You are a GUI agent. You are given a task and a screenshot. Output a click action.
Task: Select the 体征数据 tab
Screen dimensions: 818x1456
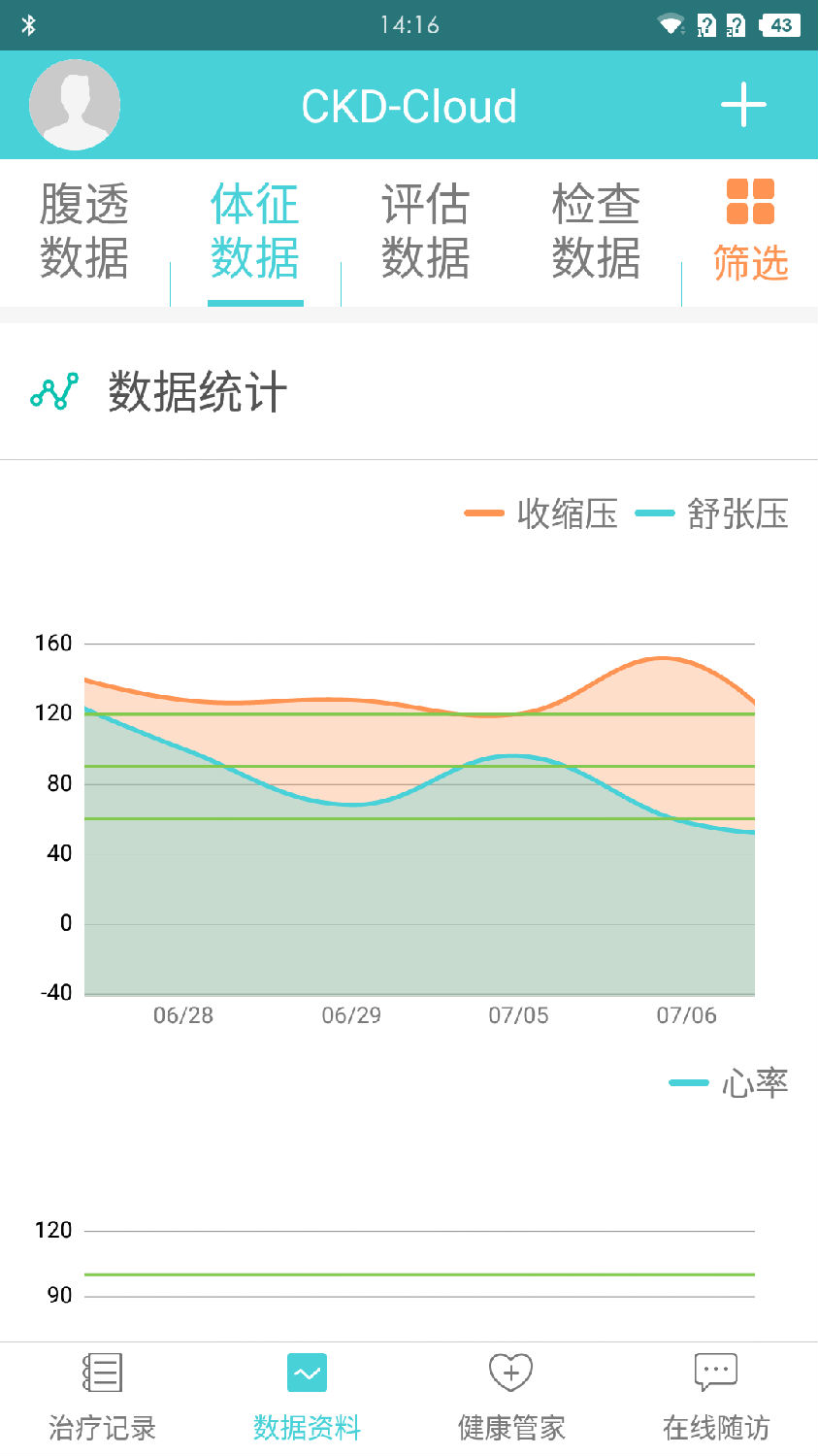coord(255,232)
